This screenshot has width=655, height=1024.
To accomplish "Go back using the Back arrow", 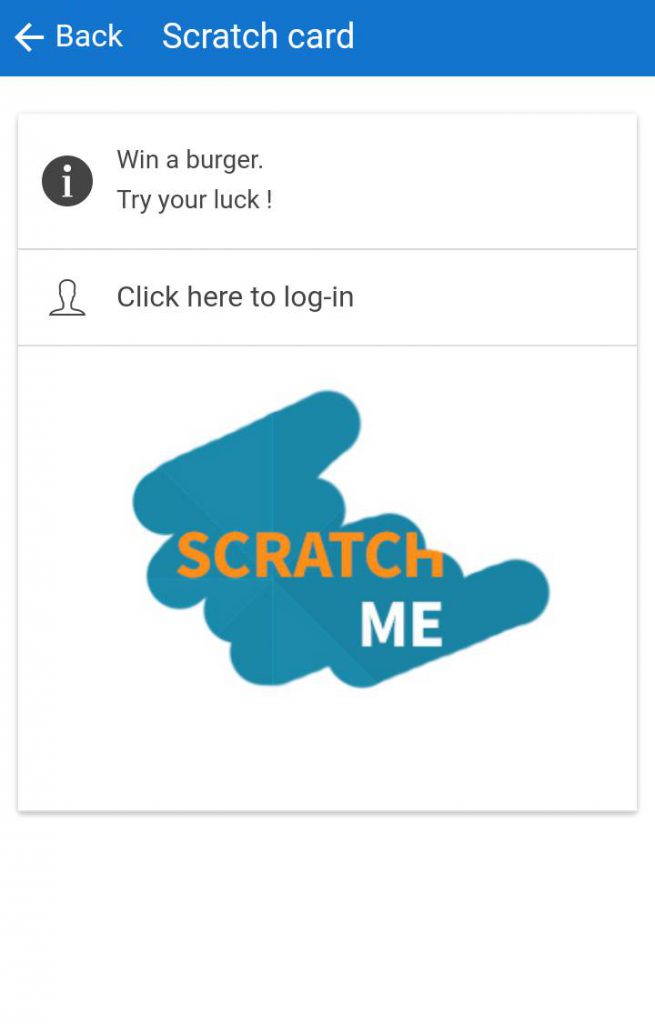I will click(x=30, y=38).
